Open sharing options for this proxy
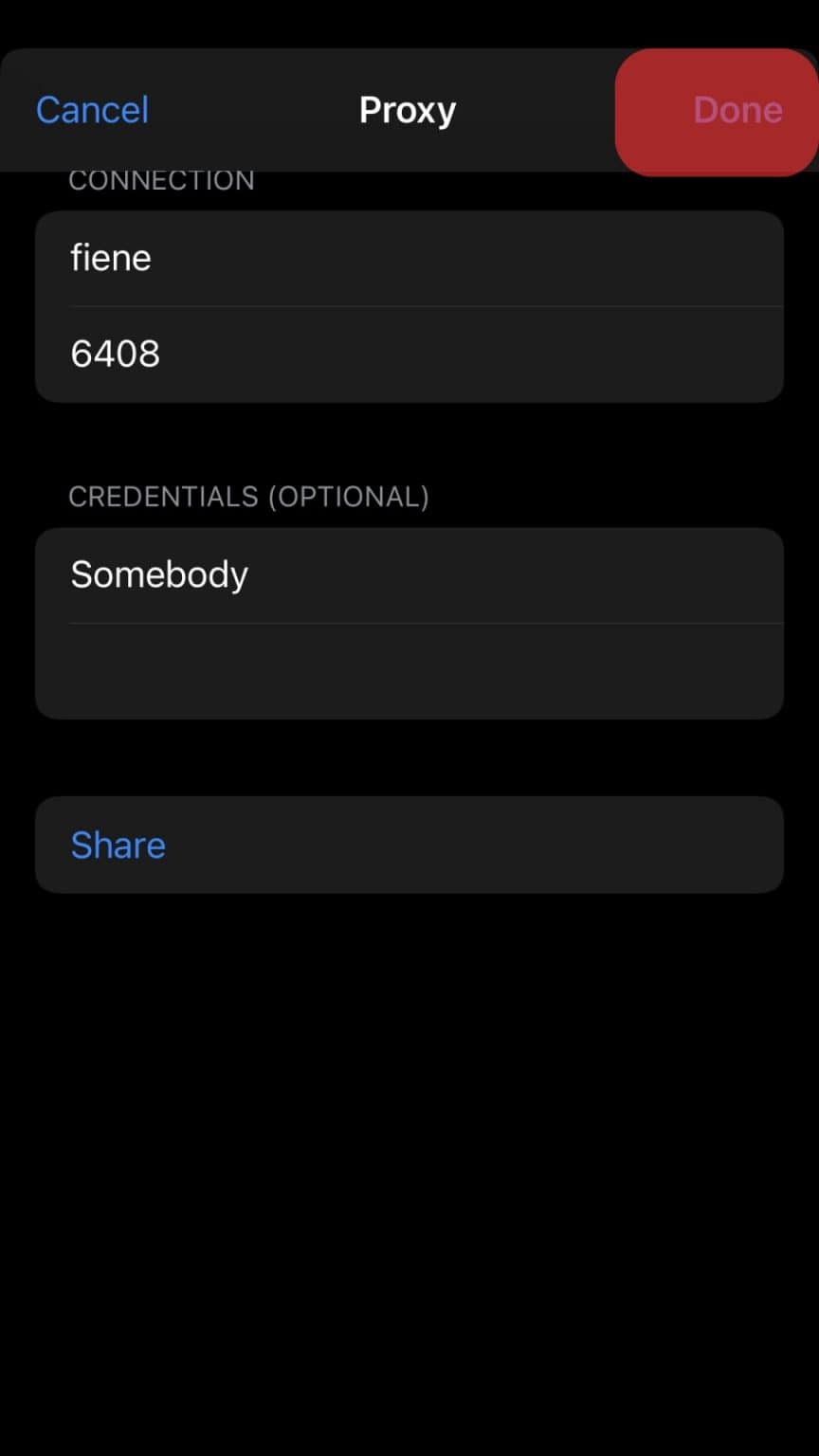 [x=118, y=845]
